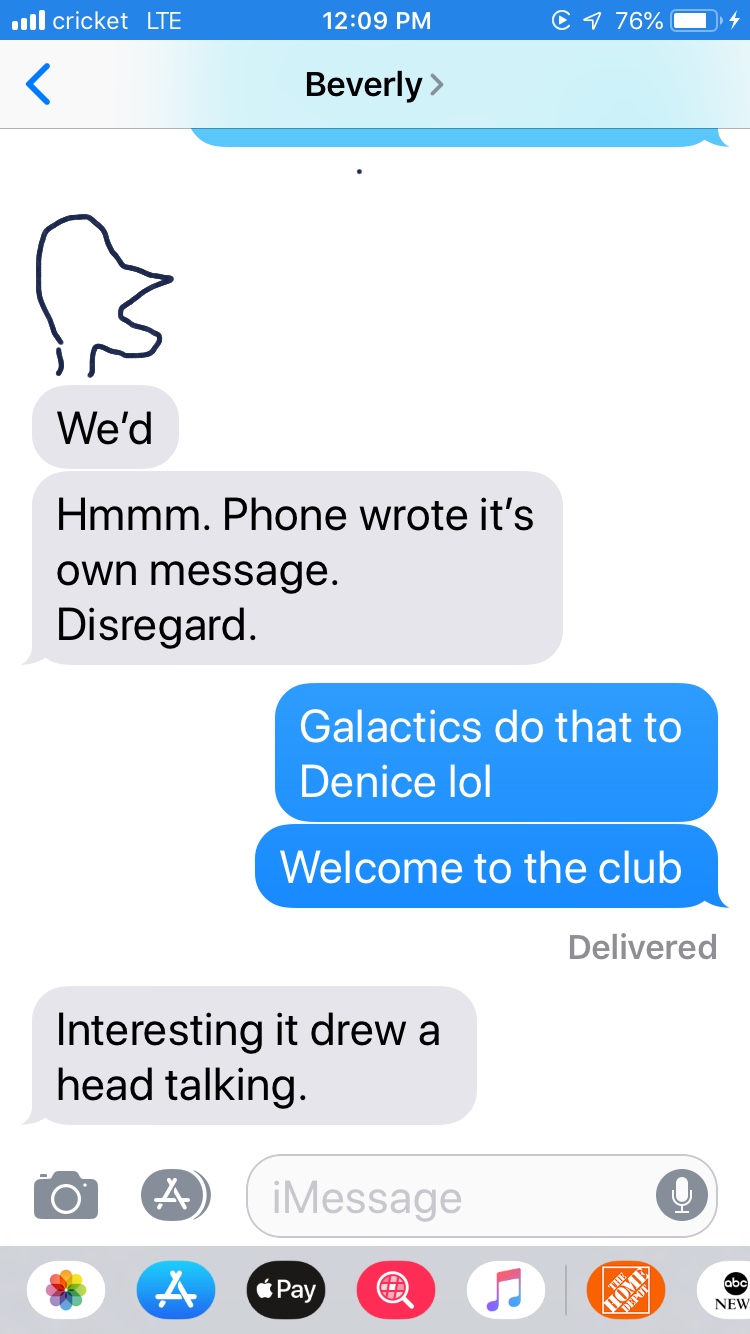This screenshot has width=750, height=1334.
Task: Open Apple Pay in the app strip
Action: pyautogui.click(x=287, y=1290)
